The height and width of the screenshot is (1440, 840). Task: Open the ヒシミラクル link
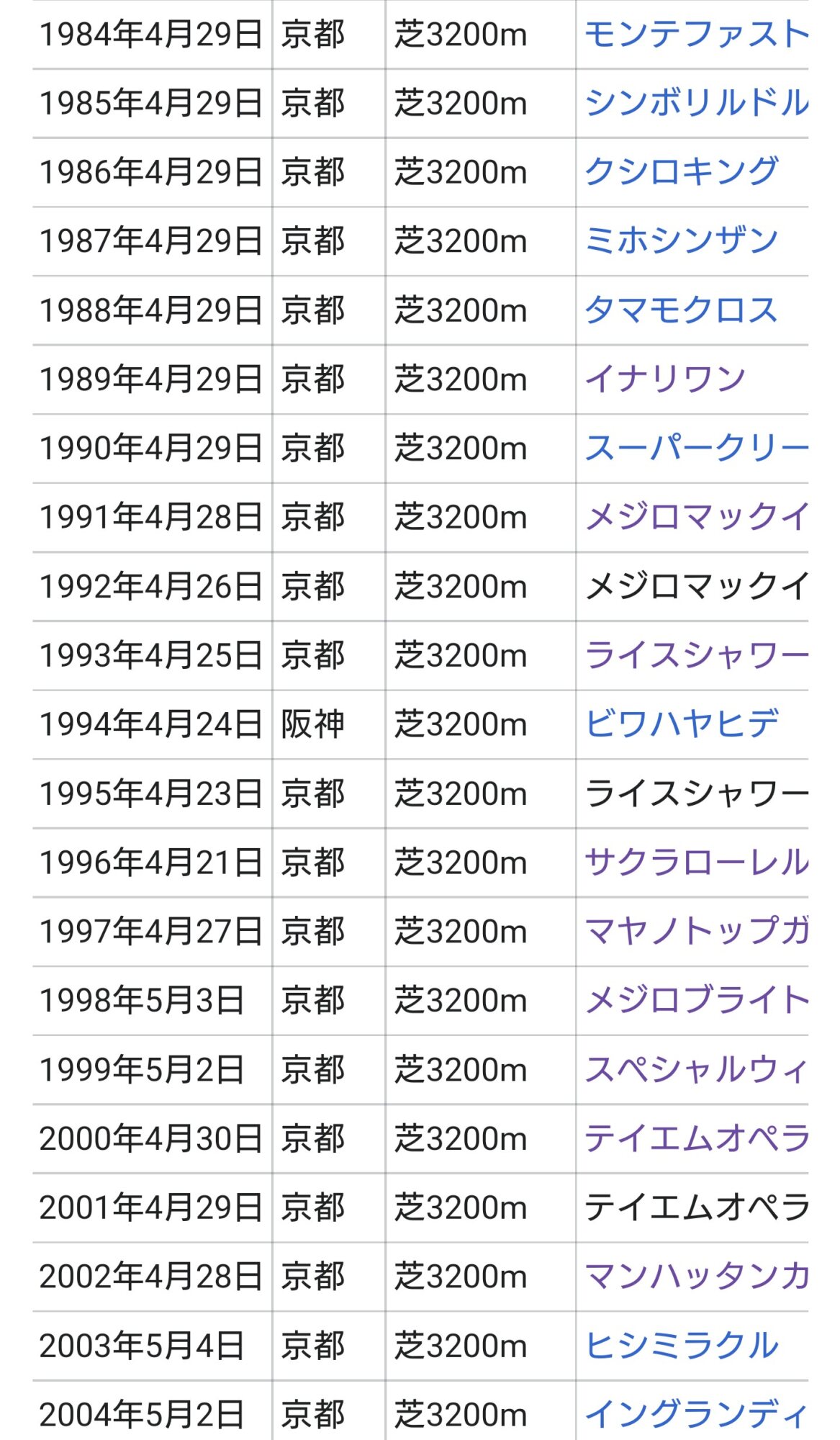pos(681,1346)
